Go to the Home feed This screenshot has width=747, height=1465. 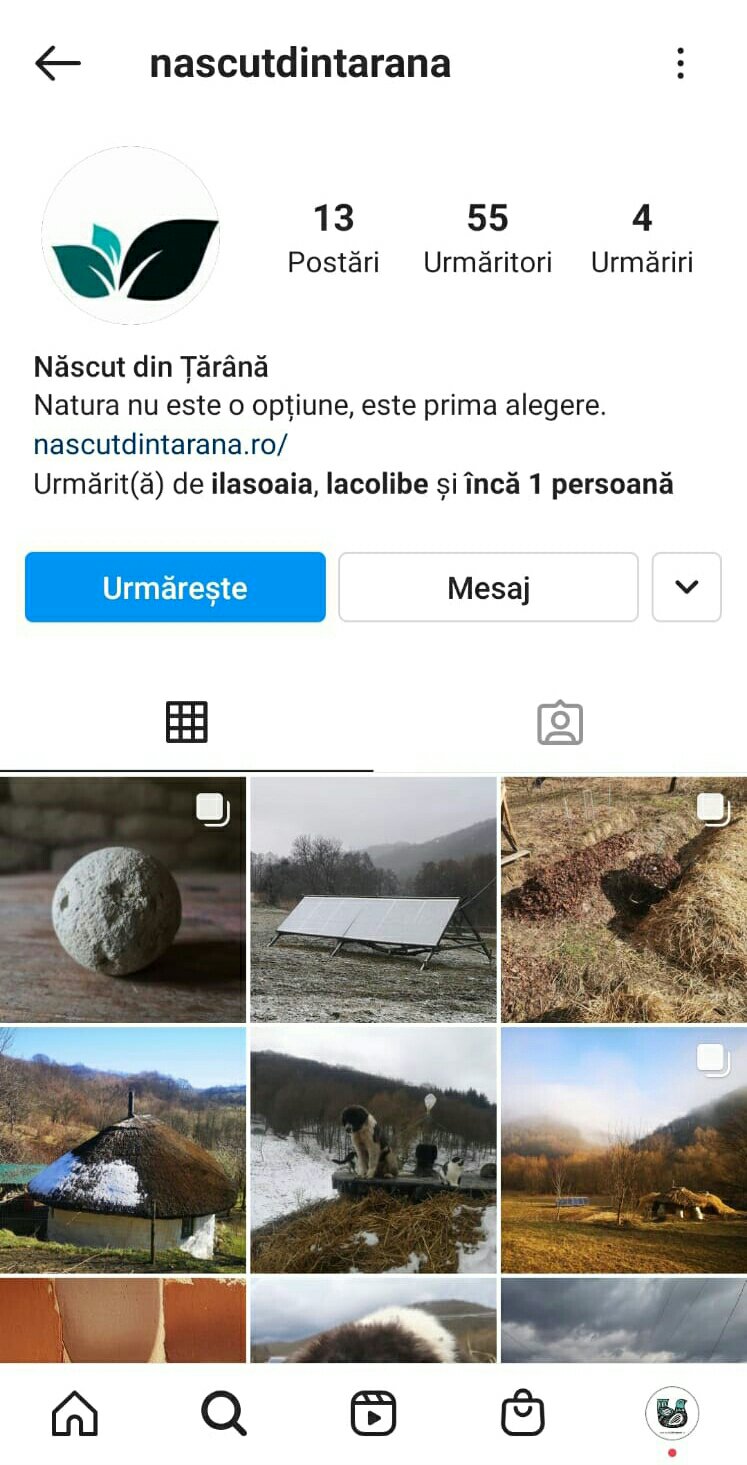[x=75, y=1414]
